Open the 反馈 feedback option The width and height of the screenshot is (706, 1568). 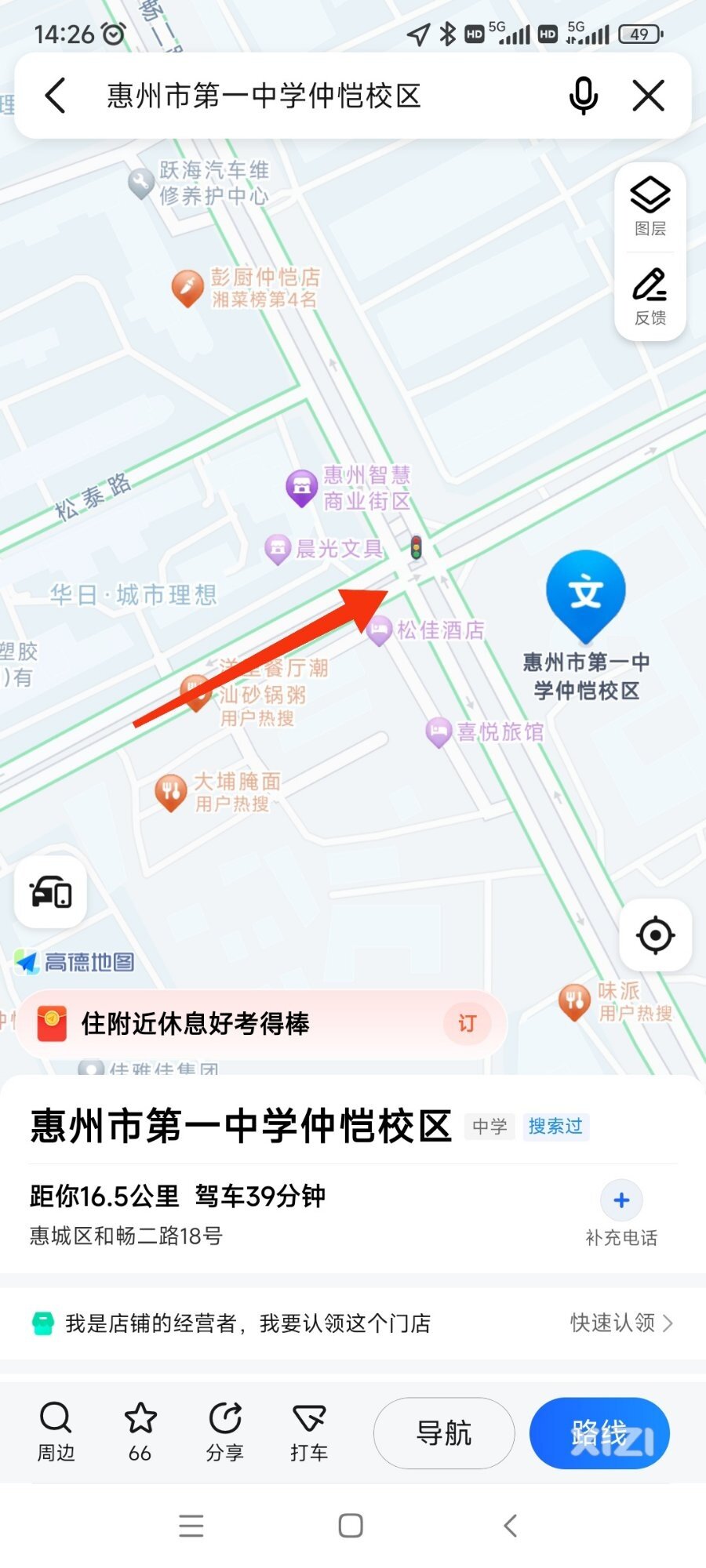point(650,296)
